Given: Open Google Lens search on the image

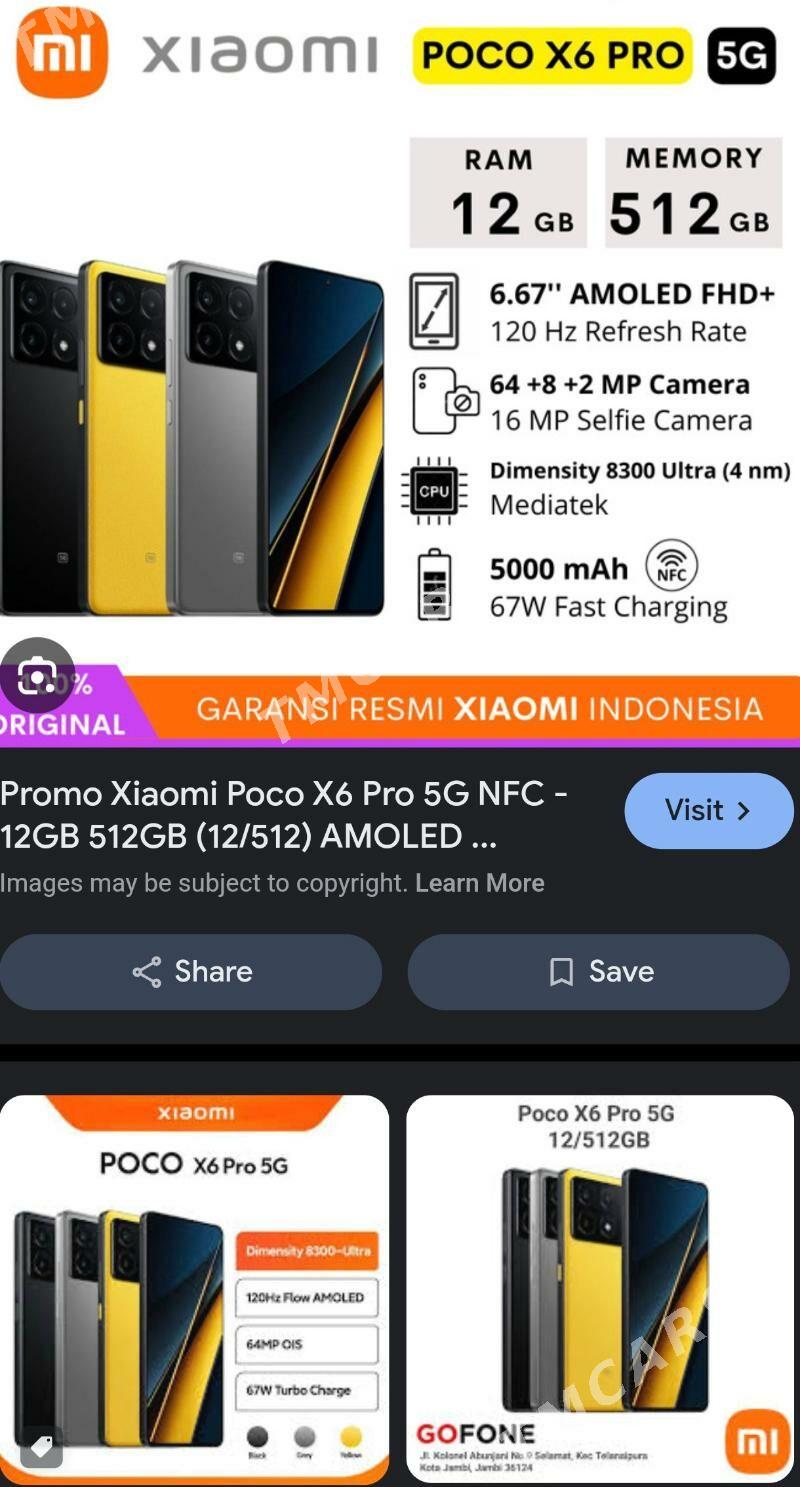Looking at the screenshot, I should [37, 675].
